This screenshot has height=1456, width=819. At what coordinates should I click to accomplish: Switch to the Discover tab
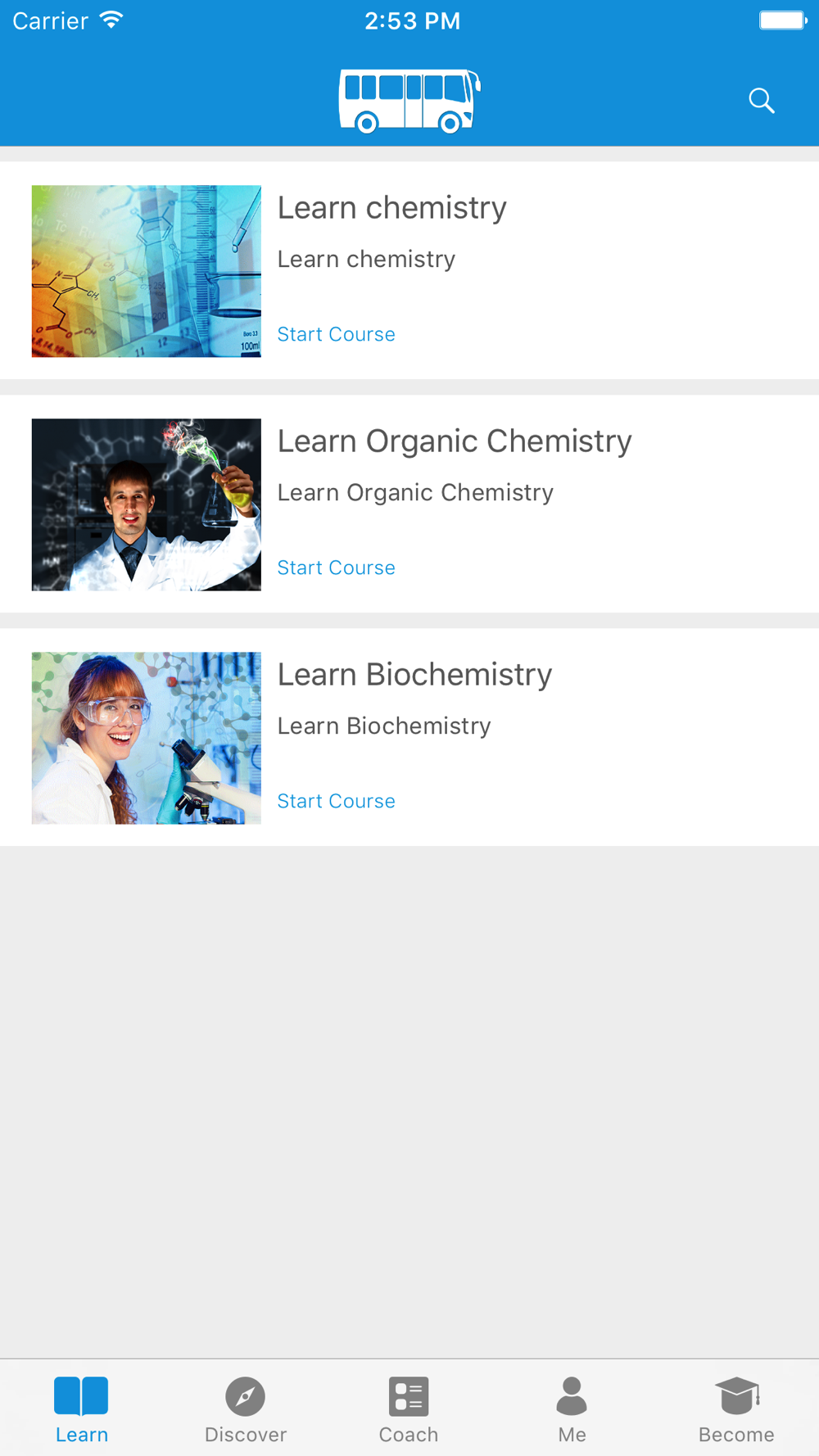point(246,1409)
